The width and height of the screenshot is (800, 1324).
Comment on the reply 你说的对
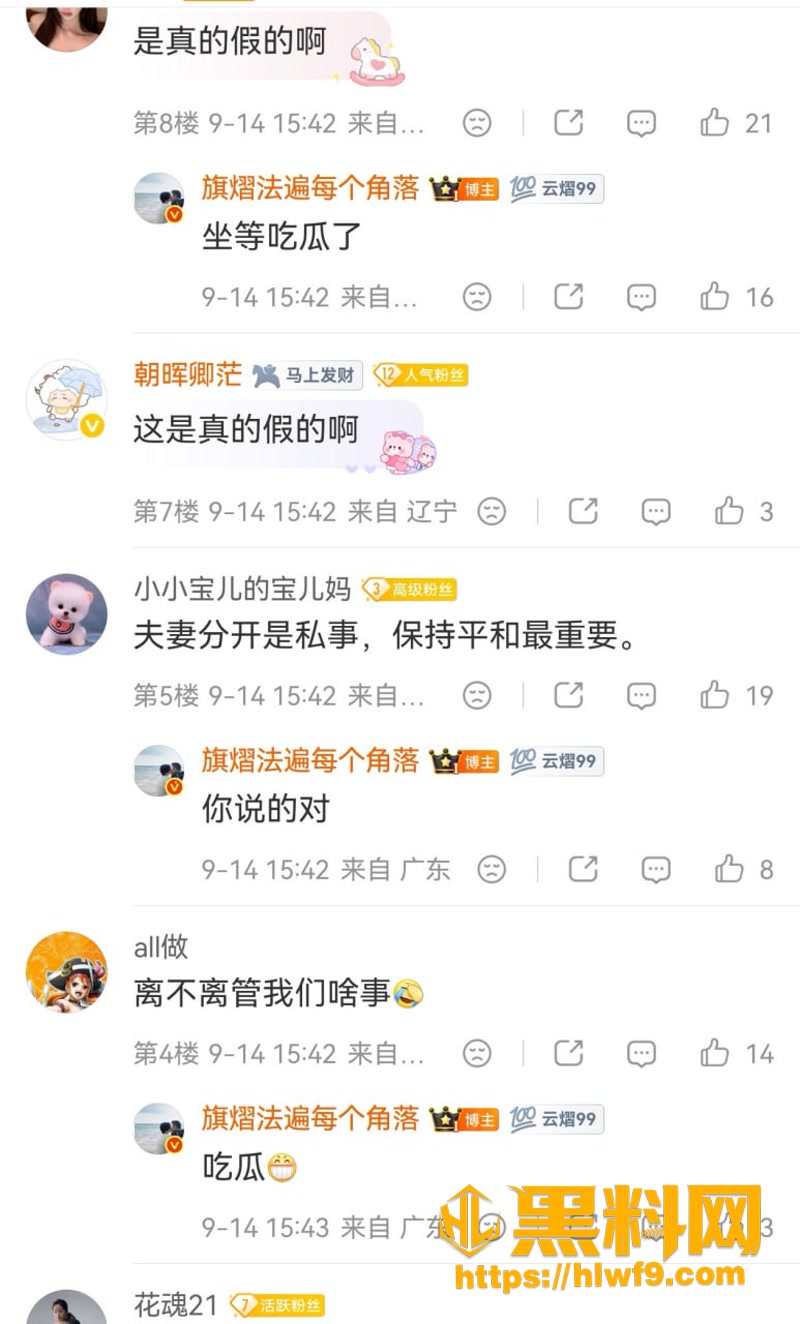click(x=656, y=869)
